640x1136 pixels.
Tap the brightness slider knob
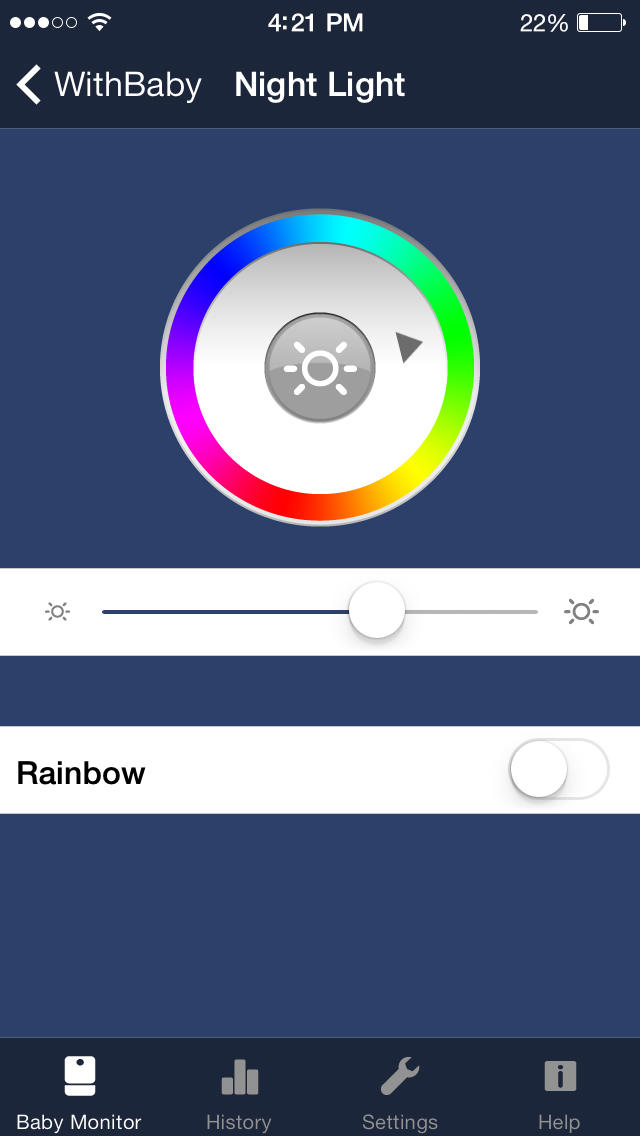click(376, 611)
